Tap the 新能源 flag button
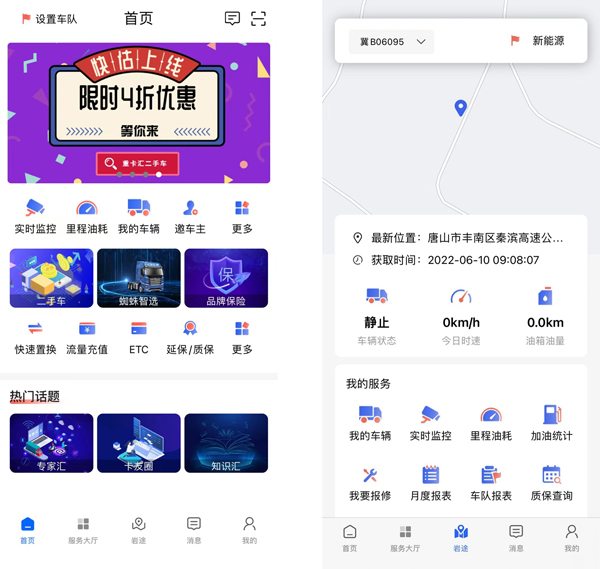 [538, 41]
